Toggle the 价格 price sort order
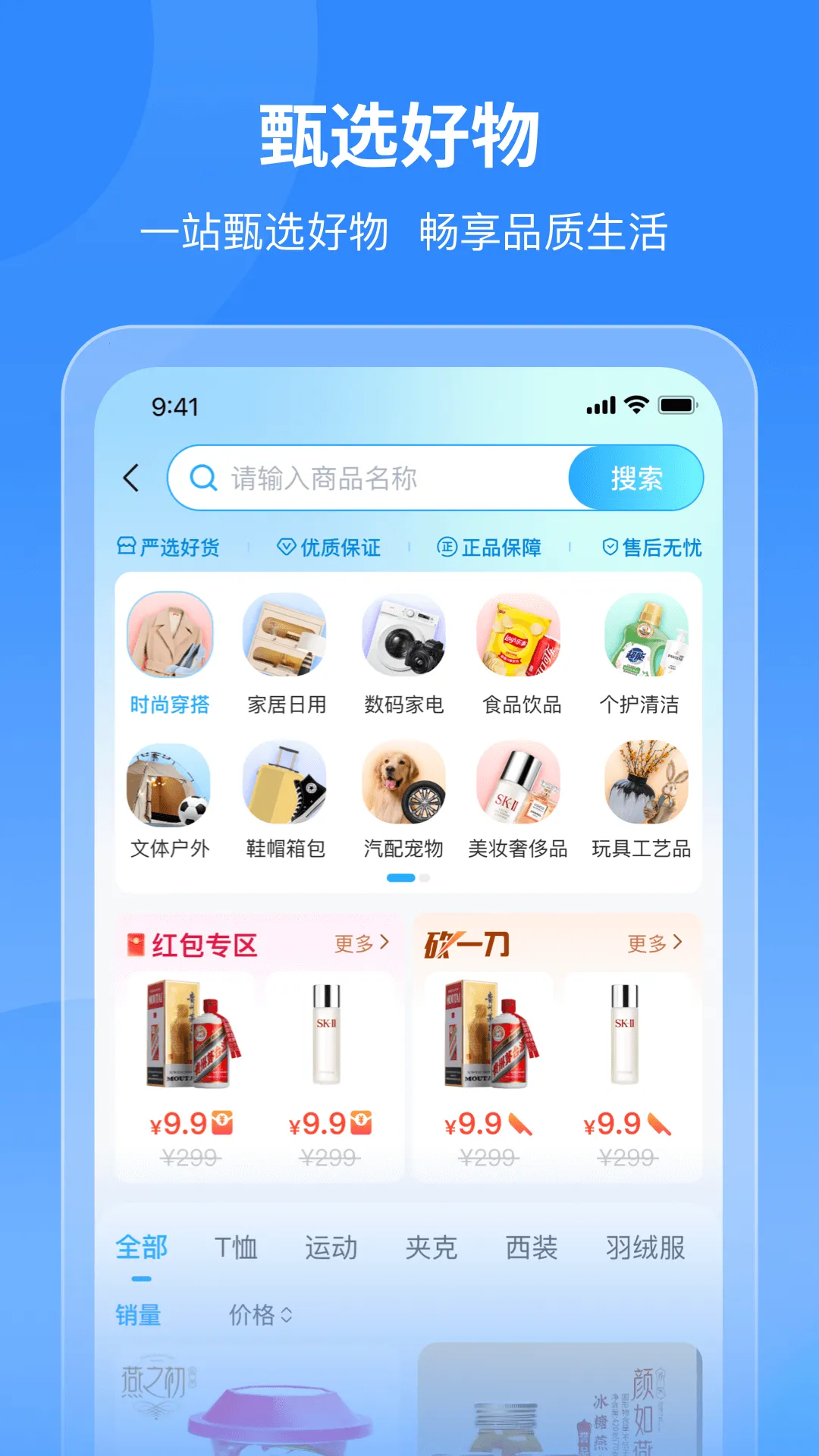This screenshot has width=819, height=1456. tap(259, 1314)
